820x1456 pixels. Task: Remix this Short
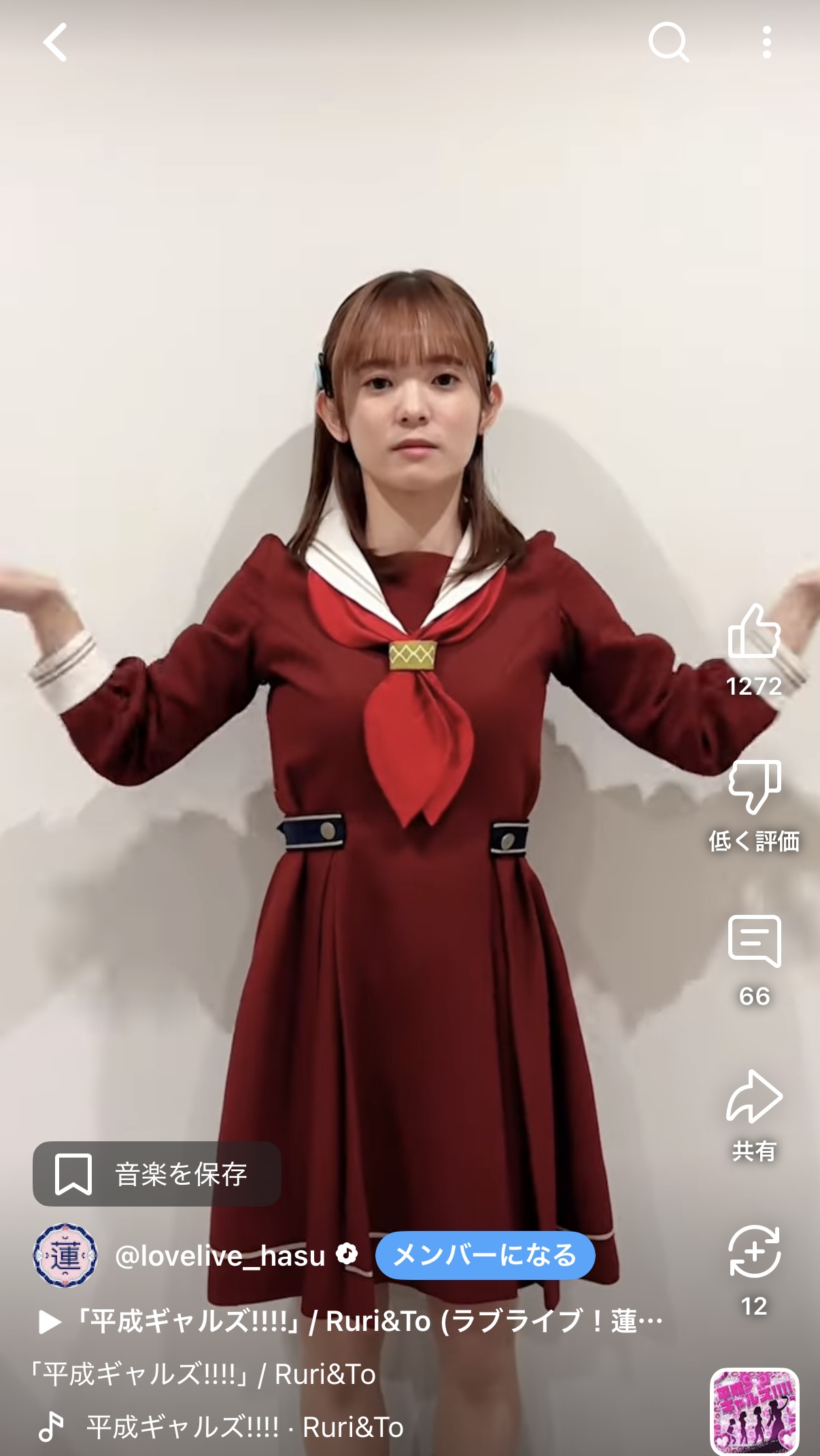[x=753, y=1251]
